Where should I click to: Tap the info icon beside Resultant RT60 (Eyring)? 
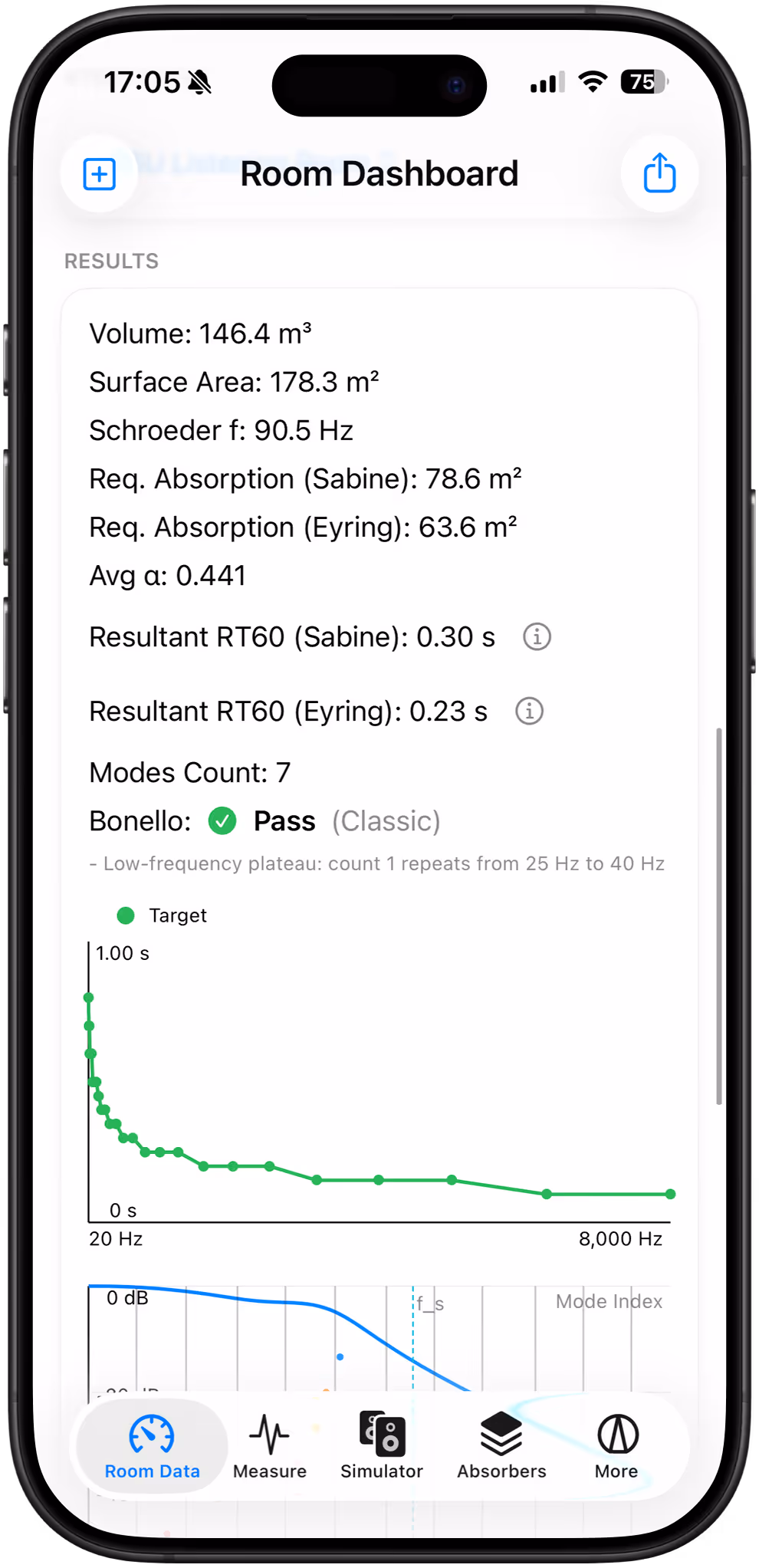click(529, 711)
